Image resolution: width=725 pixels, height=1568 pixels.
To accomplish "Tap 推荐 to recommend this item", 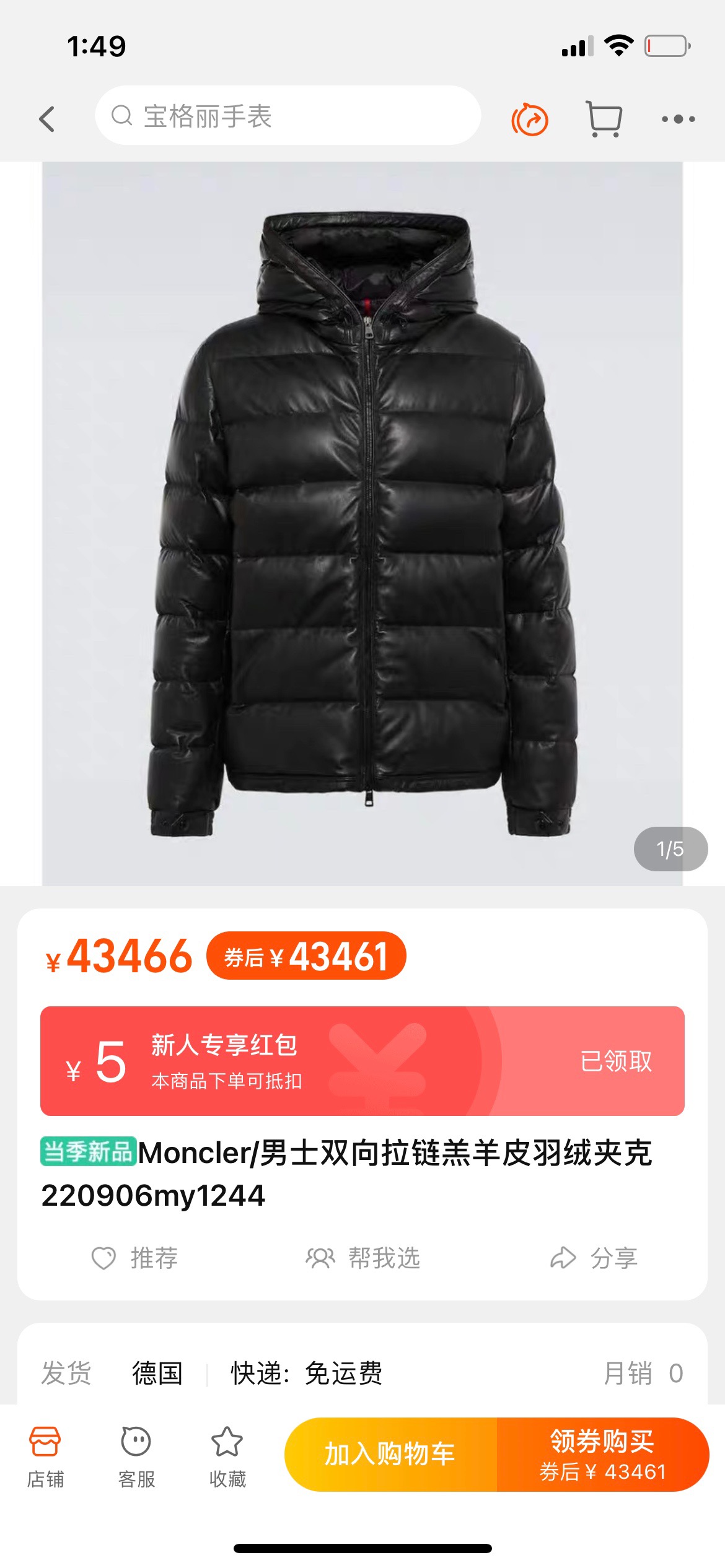I will [x=135, y=1258].
